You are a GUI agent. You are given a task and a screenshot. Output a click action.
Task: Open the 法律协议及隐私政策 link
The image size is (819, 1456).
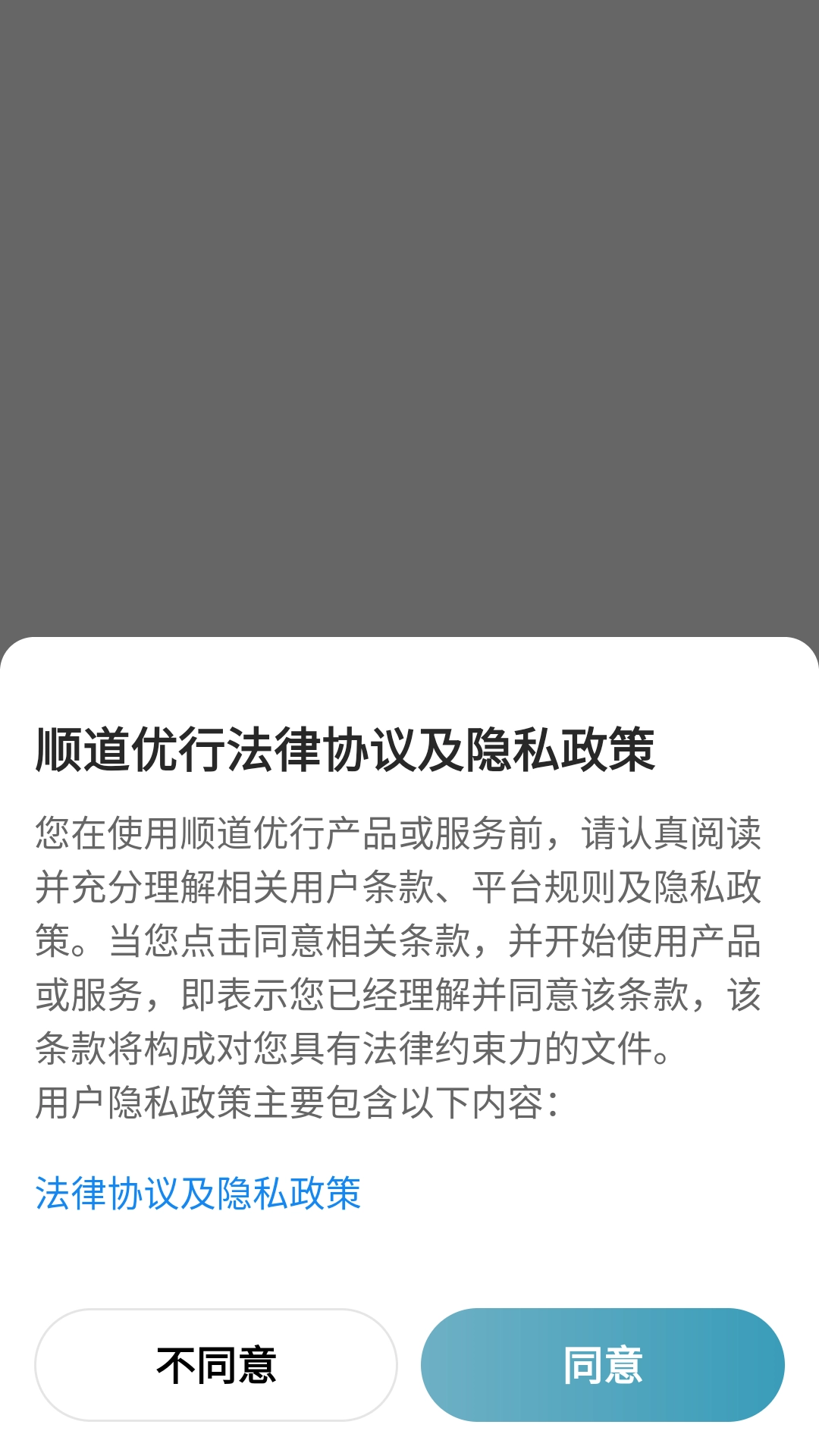click(198, 1193)
